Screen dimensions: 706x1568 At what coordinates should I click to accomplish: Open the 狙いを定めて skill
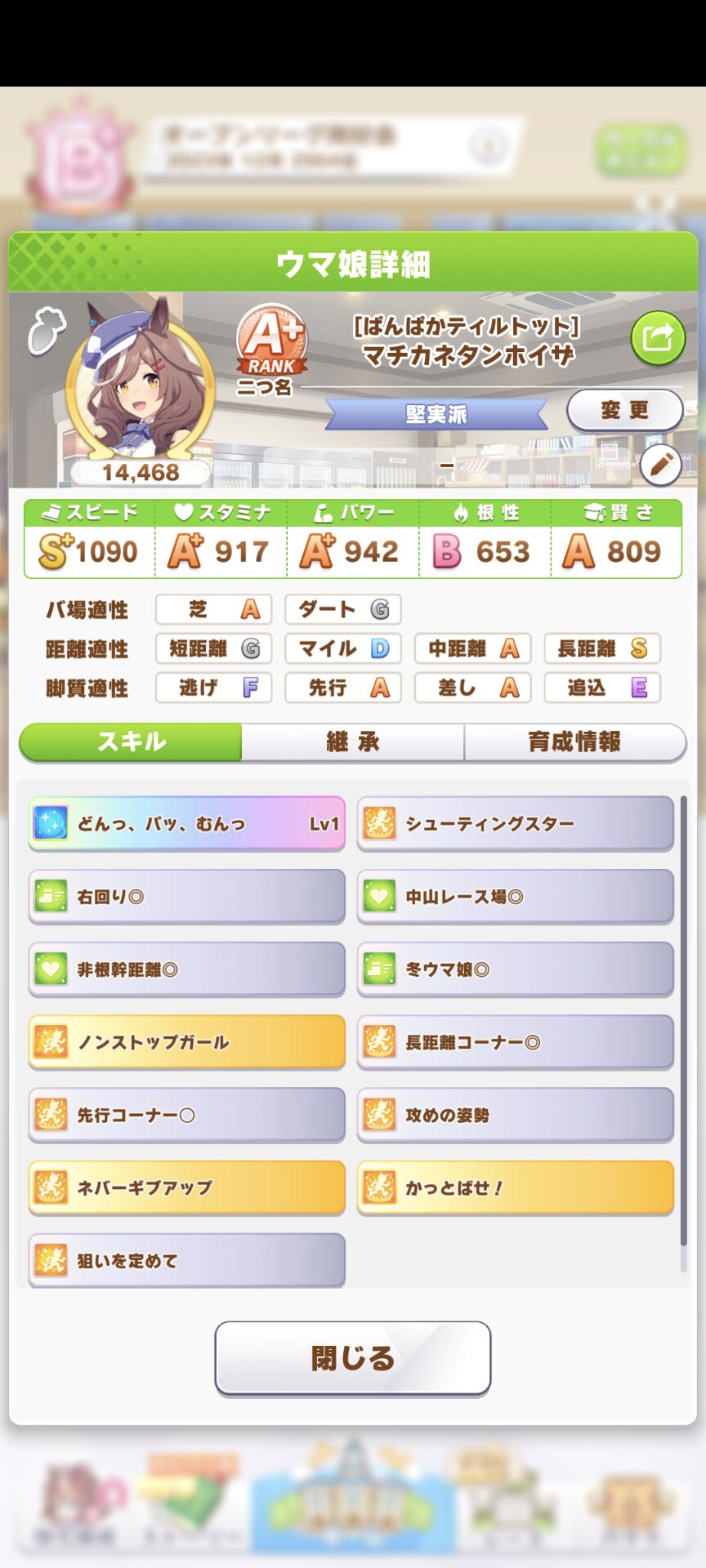click(x=186, y=1259)
